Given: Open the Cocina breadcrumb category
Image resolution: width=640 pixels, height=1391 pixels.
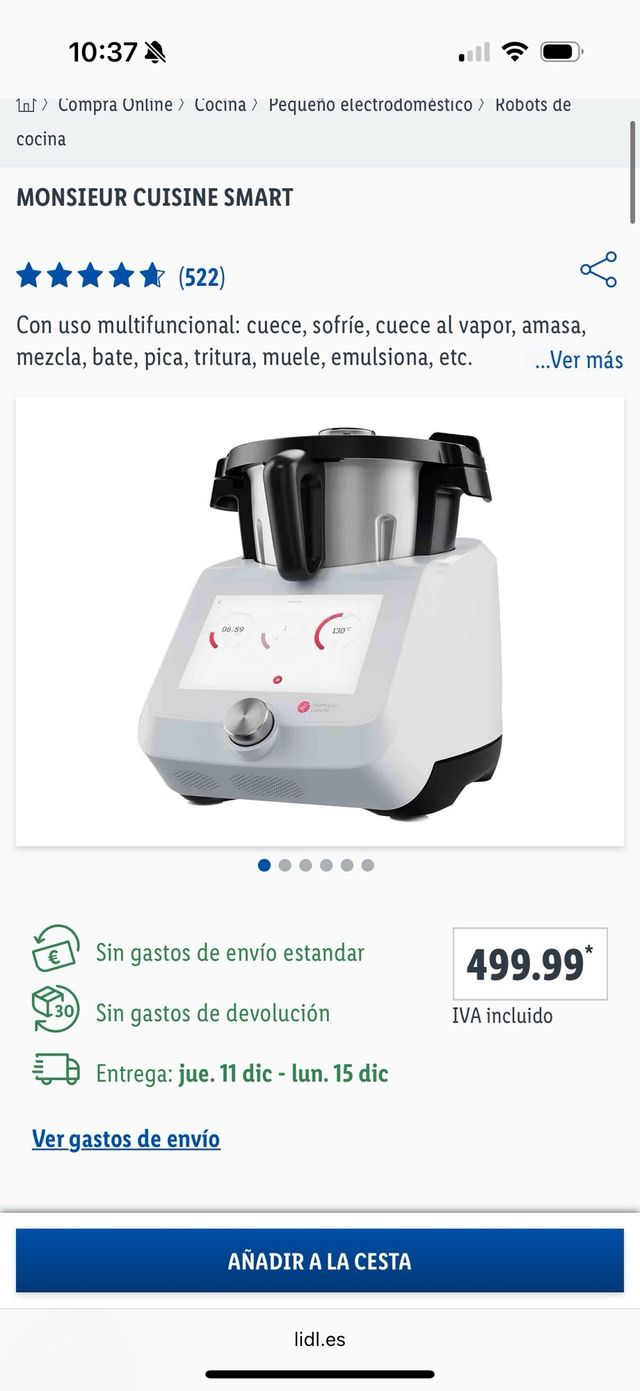Looking at the screenshot, I should pyautogui.click(x=220, y=105).
